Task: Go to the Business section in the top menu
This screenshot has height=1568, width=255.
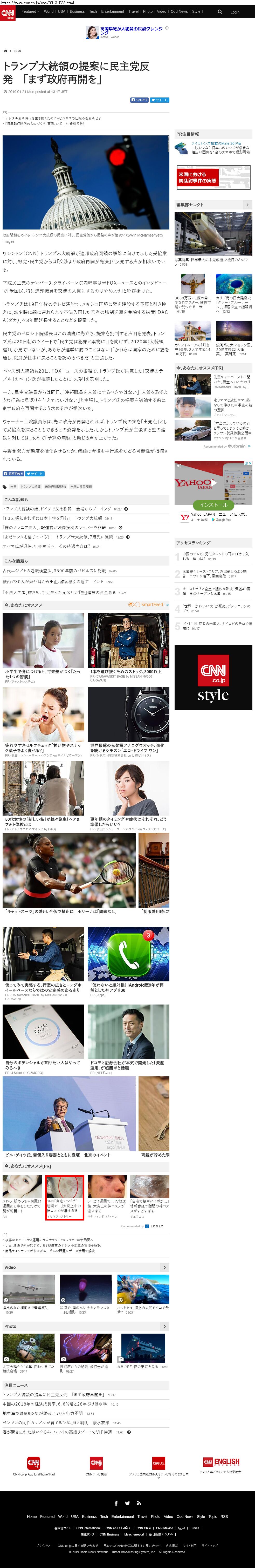Action: [x=77, y=11]
